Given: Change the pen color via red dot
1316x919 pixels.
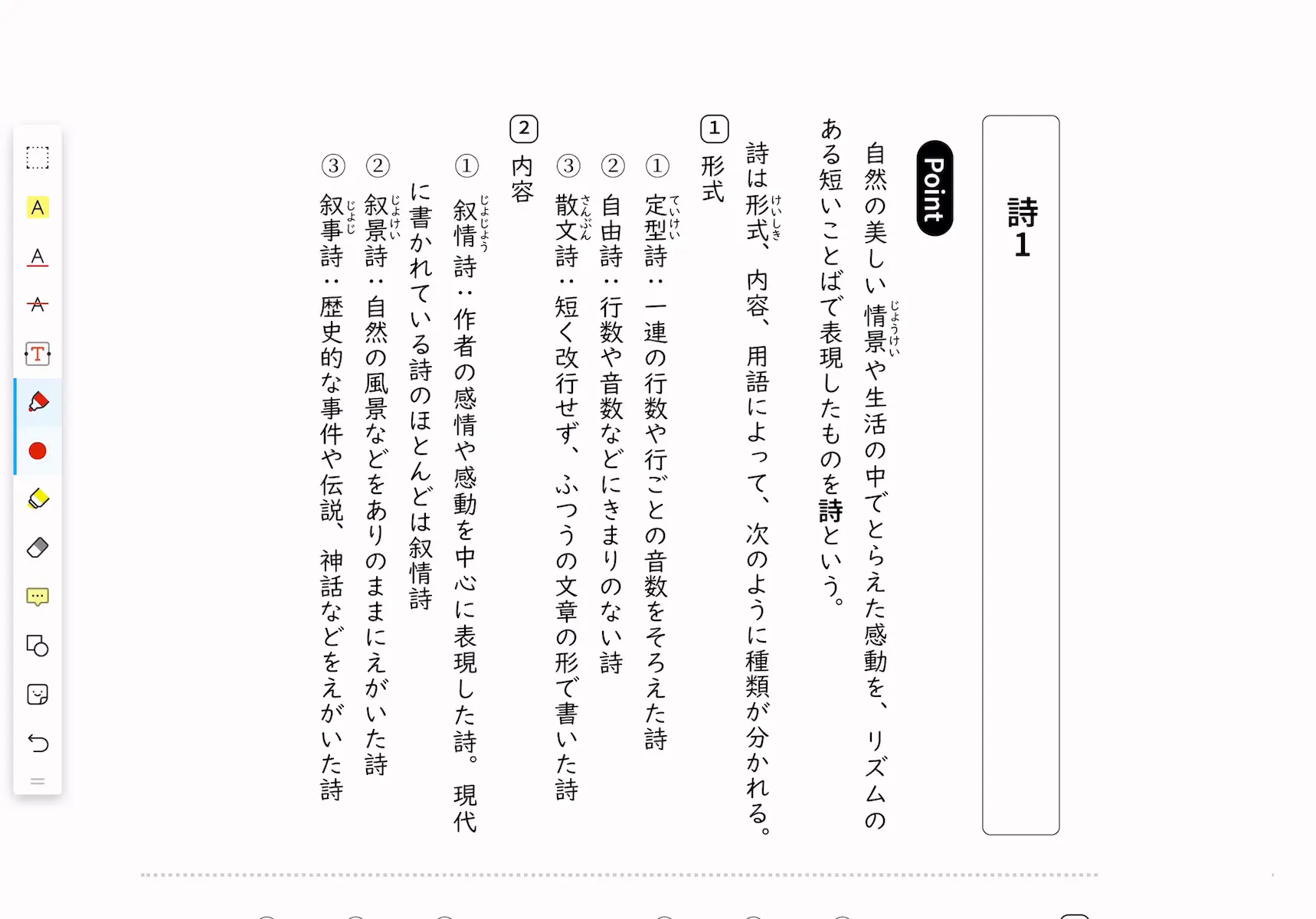Looking at the screenshot, I should coord(38,451).
